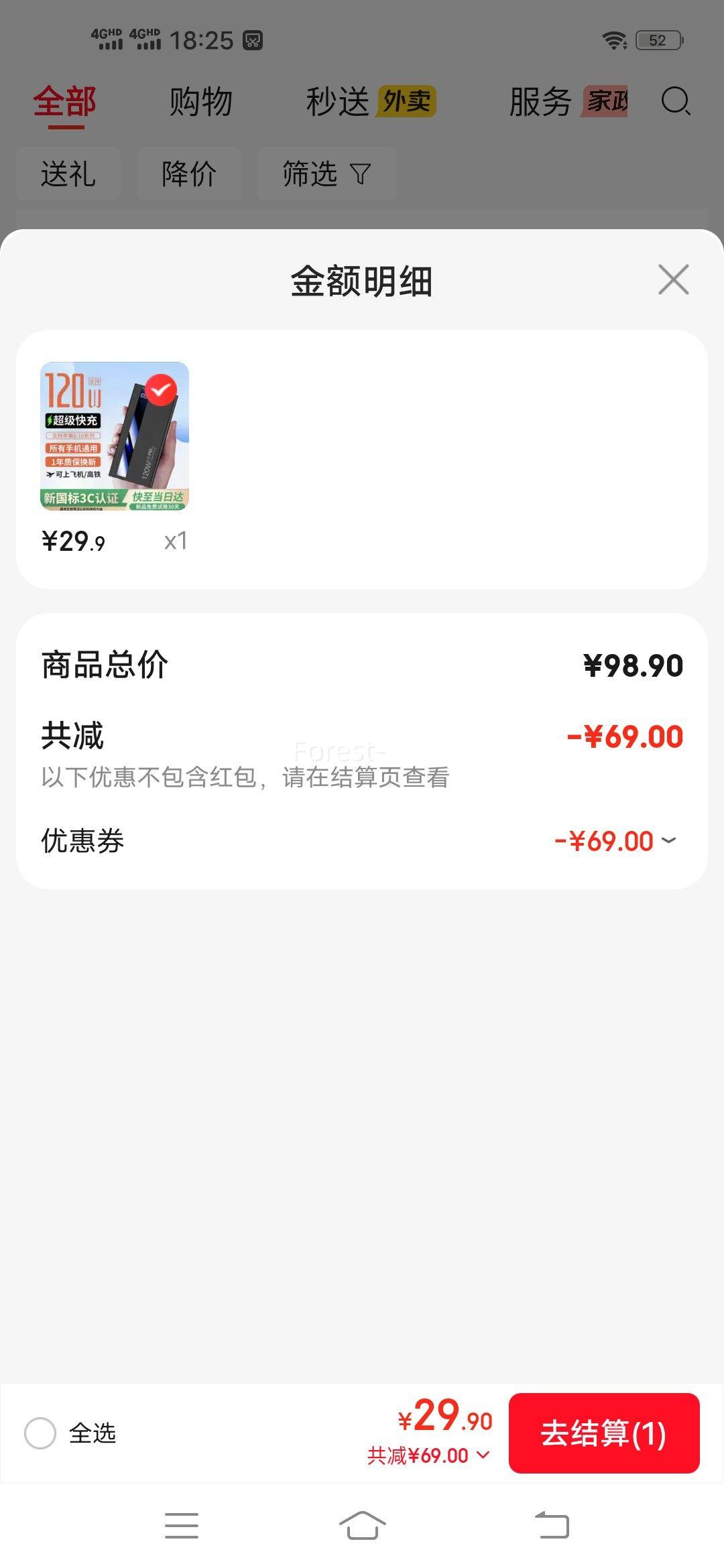The height and width of the screenshot is (1568, 724).
Task: Filter by 送礼 chip
Action: coord(68,174)
